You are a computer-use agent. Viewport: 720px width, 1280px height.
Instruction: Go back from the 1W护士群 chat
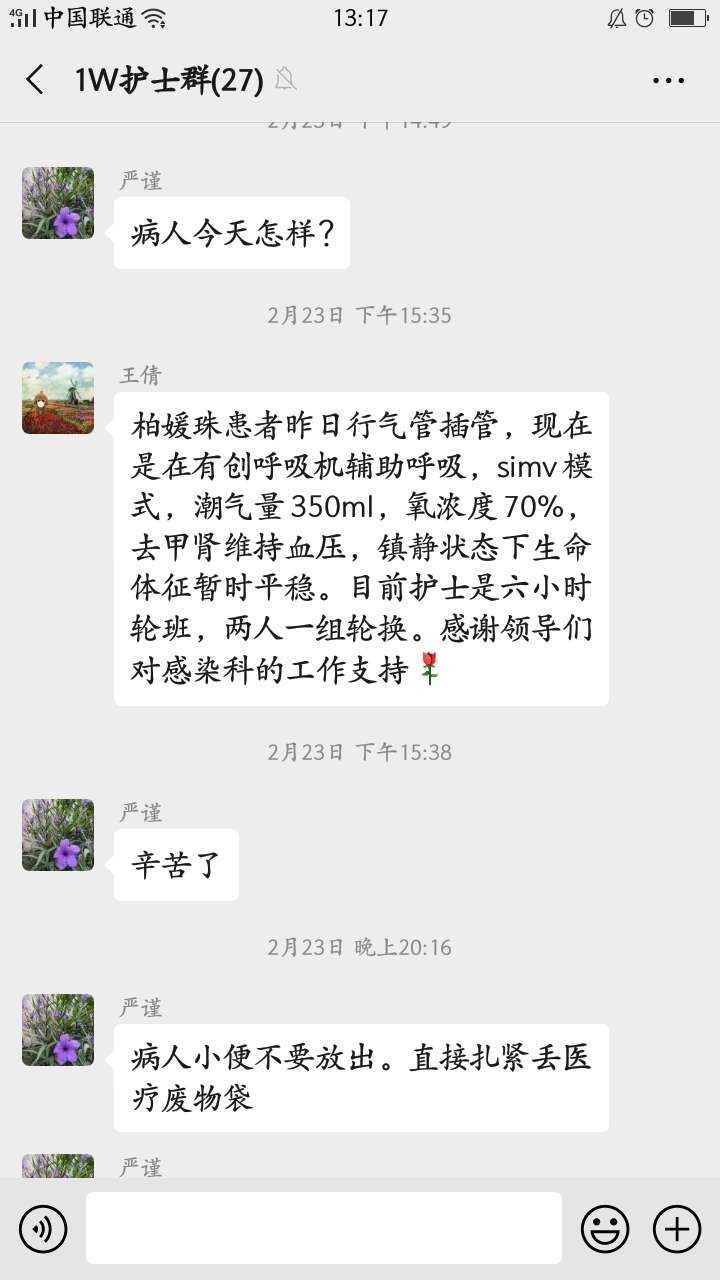35,80
